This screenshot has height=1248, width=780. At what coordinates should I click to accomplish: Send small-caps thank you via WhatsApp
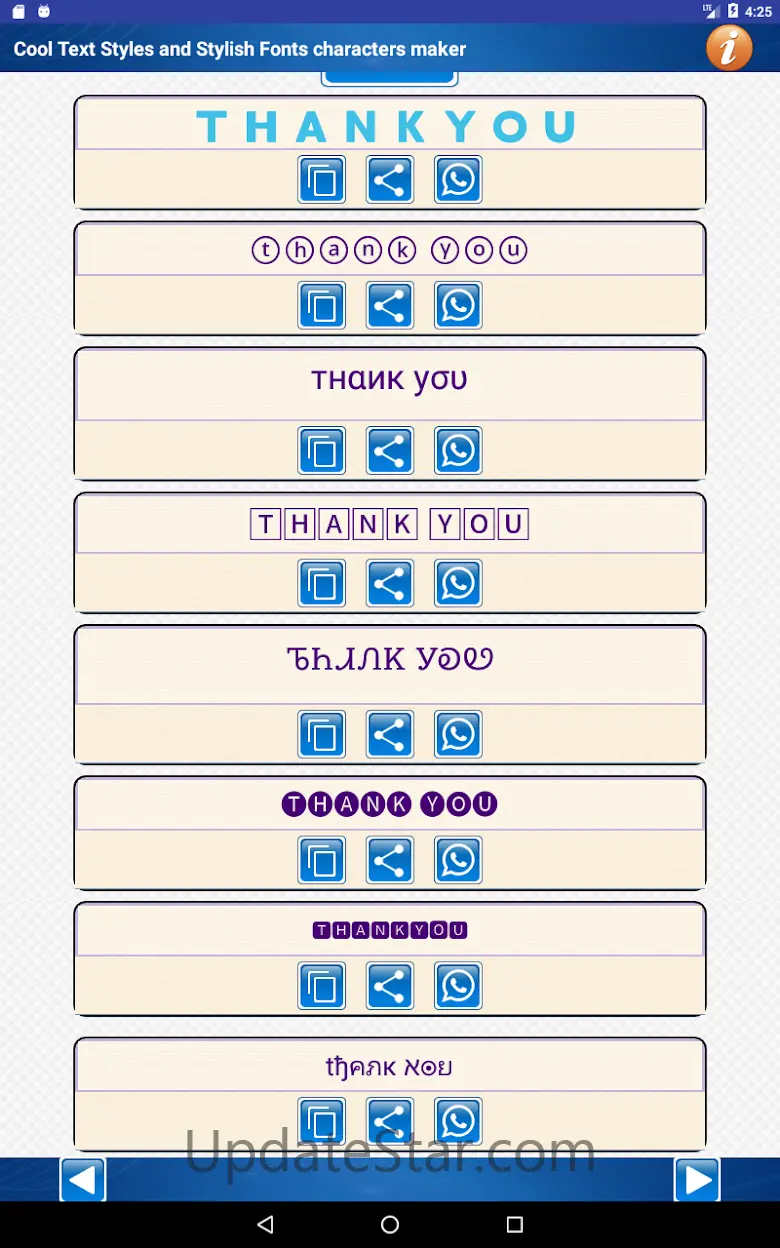click(x=458, y=451)
